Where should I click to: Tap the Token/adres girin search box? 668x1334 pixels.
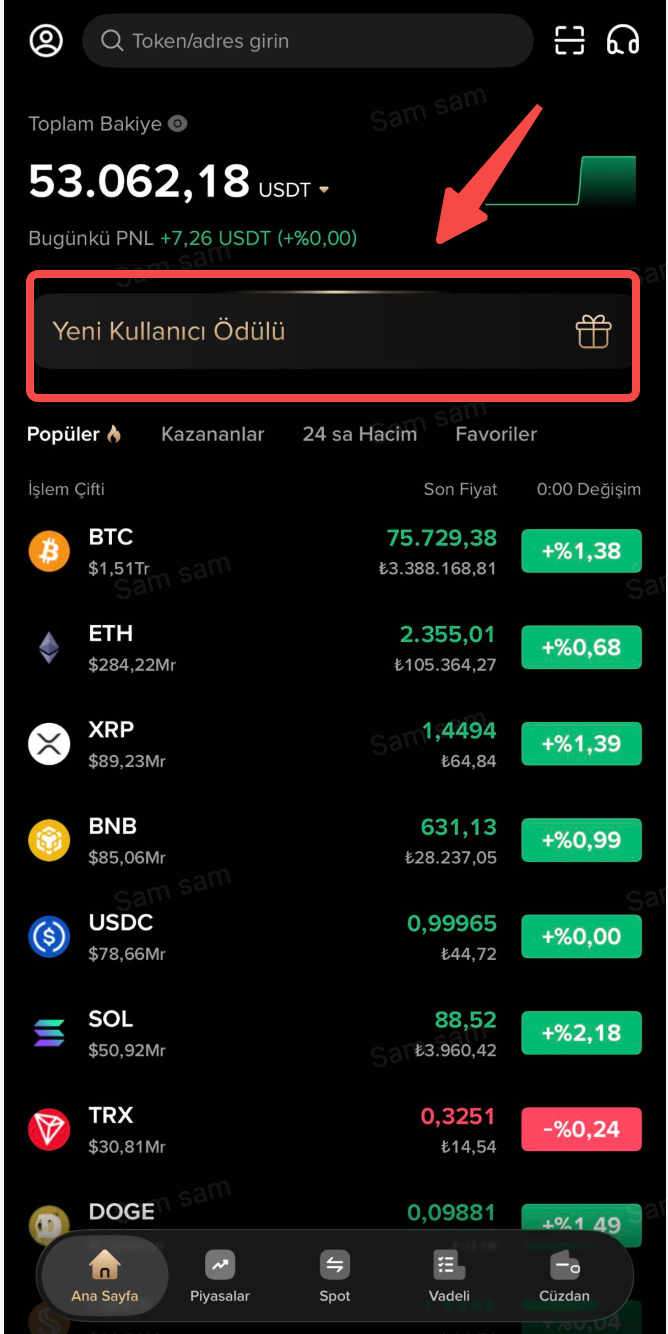pyautogui.click(x=308, y=41)
